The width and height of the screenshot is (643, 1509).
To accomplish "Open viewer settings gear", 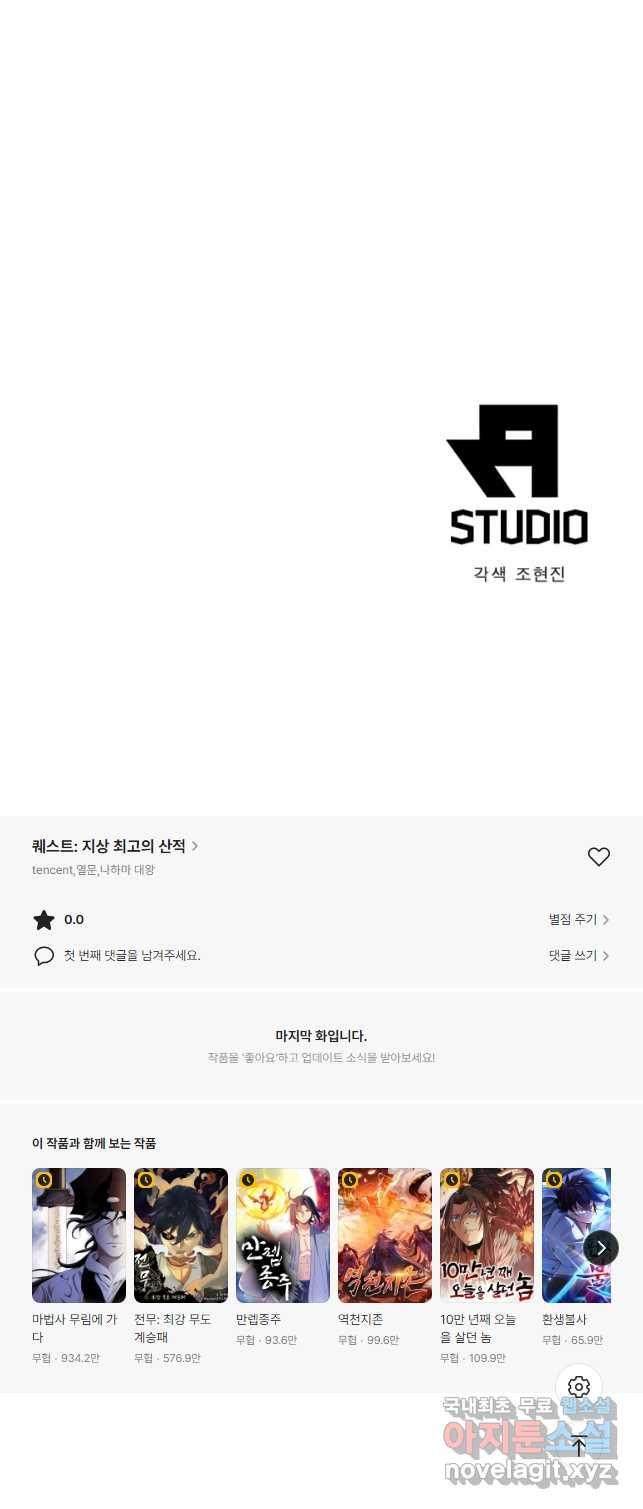I will pyautogui.click(x=579, y=1387).
